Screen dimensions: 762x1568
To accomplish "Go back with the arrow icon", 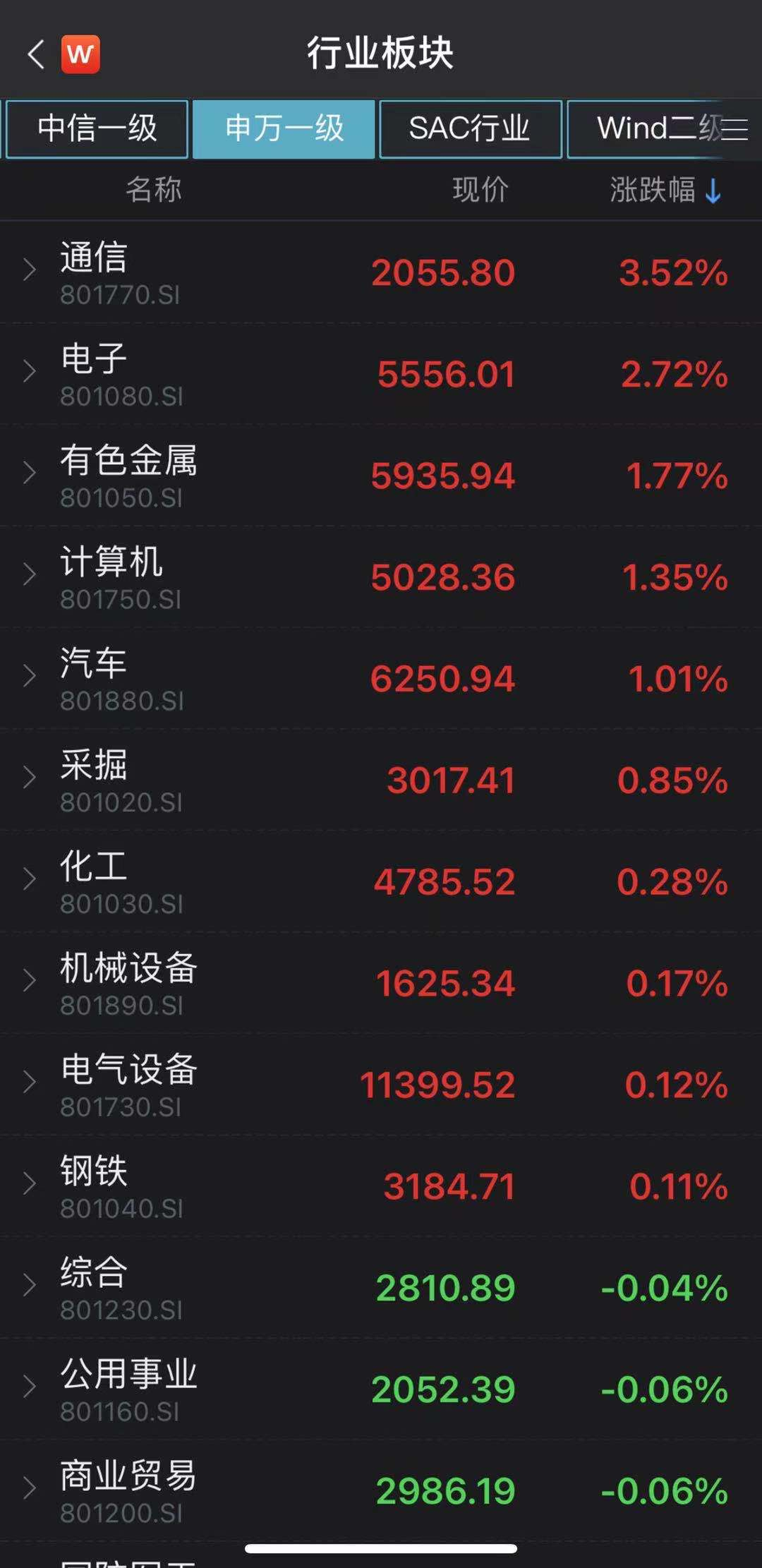I will click(36, 54).
